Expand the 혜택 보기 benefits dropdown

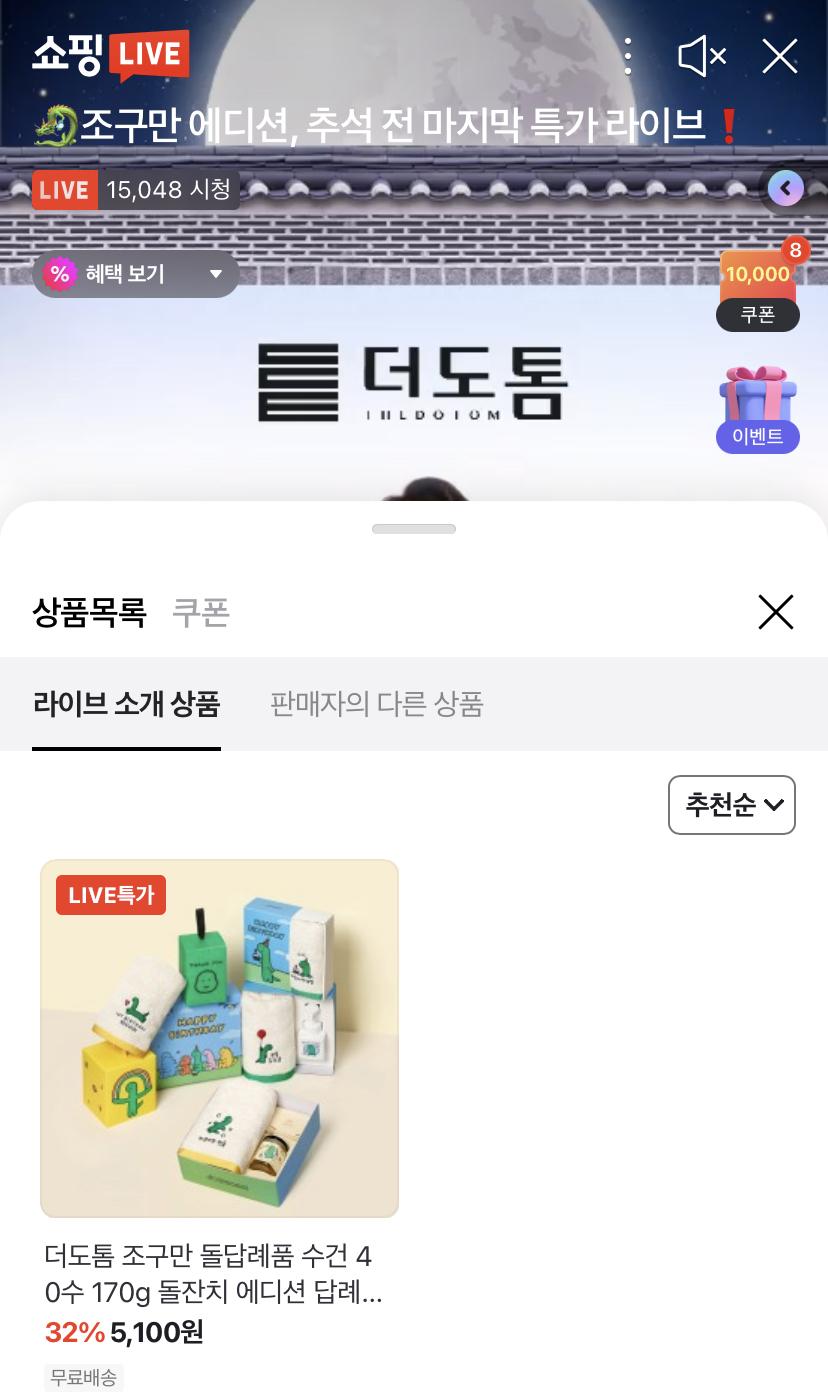tap(136, 274)
